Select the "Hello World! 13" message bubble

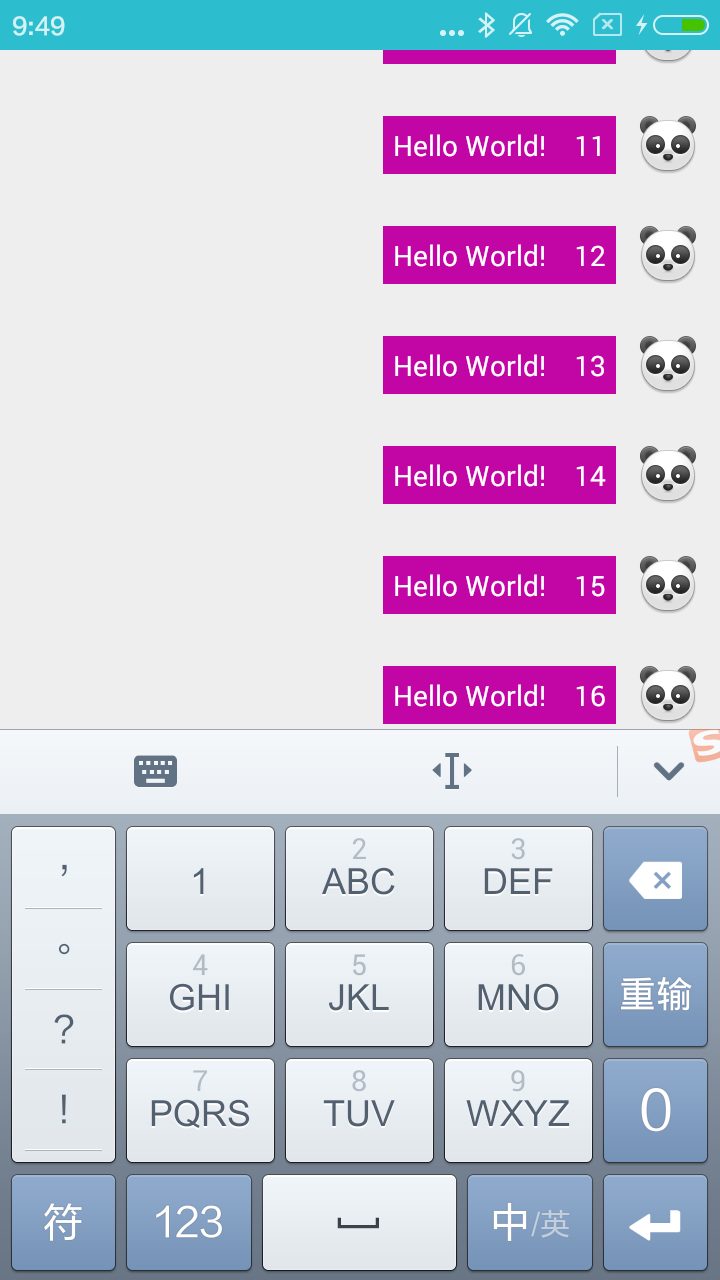pos(499,366)
